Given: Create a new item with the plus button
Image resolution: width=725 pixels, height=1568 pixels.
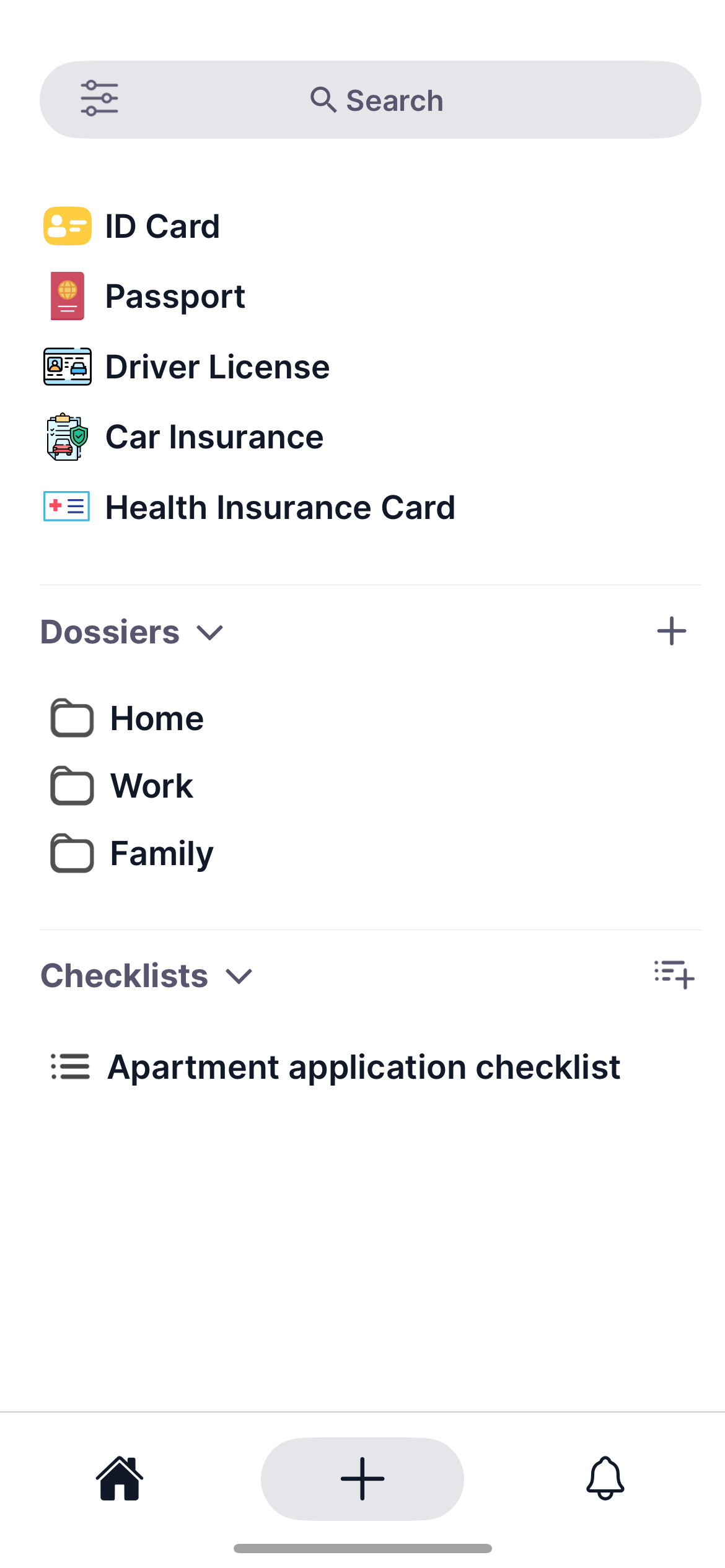Looking at the screenshot, I should point(362,1479).
